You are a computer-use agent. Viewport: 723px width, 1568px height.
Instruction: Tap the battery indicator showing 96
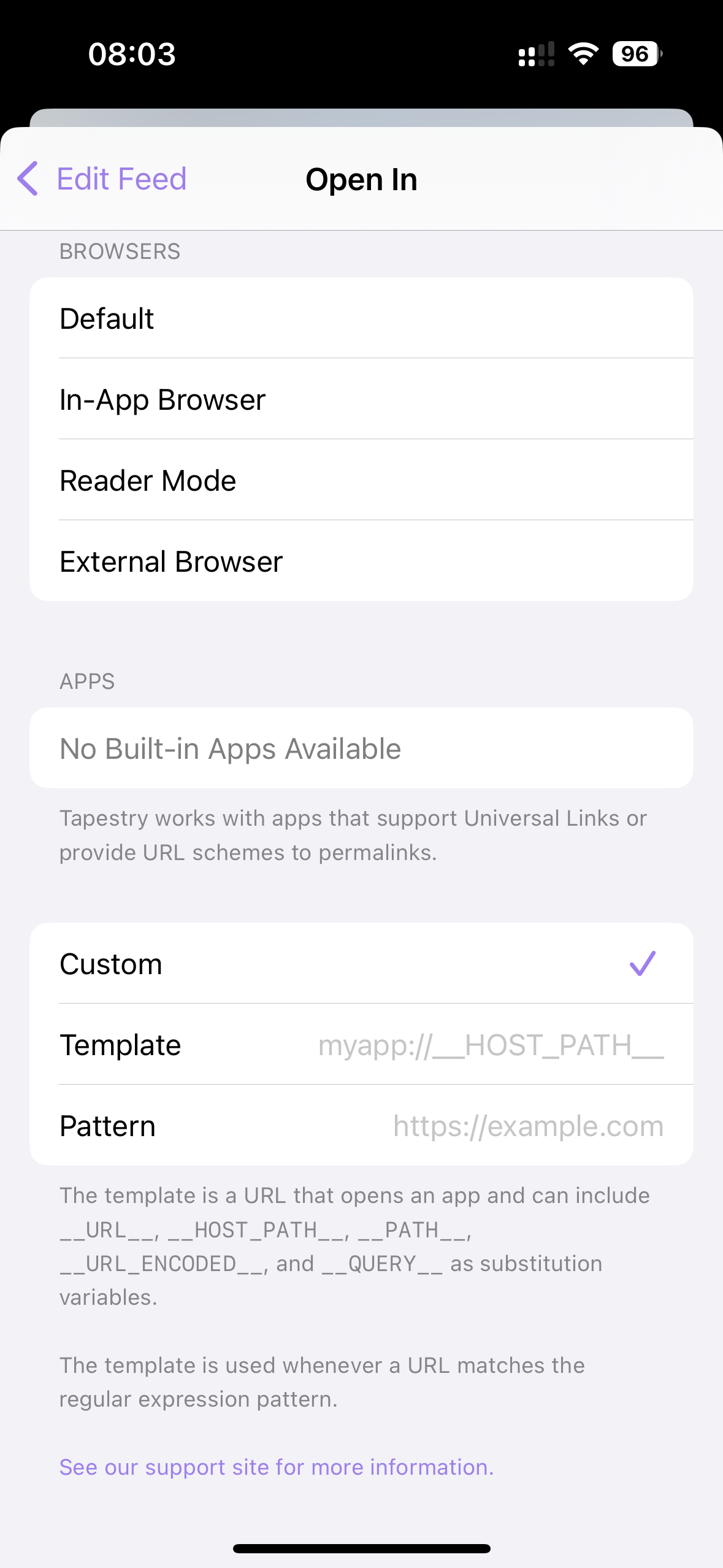[x=634, y=55]
